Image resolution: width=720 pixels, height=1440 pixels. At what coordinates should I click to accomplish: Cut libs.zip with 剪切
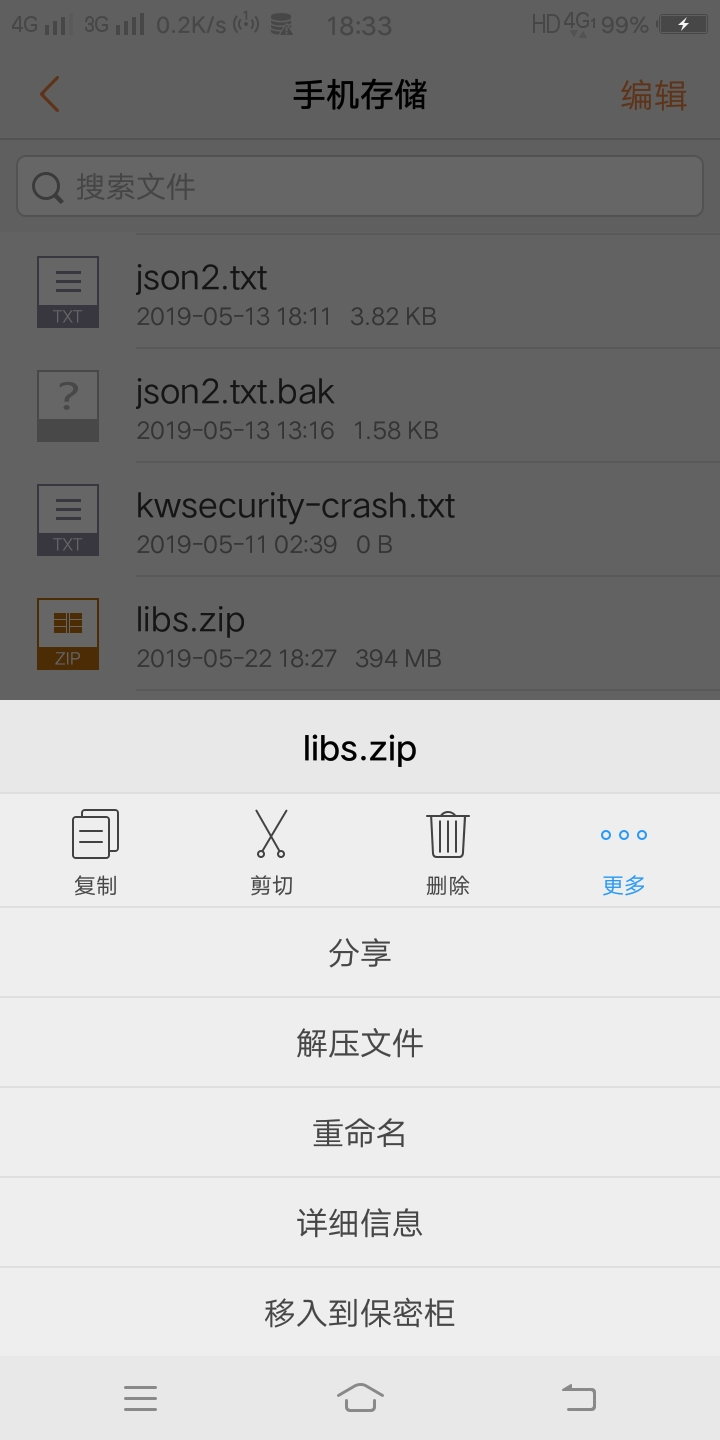click(271, 852)
